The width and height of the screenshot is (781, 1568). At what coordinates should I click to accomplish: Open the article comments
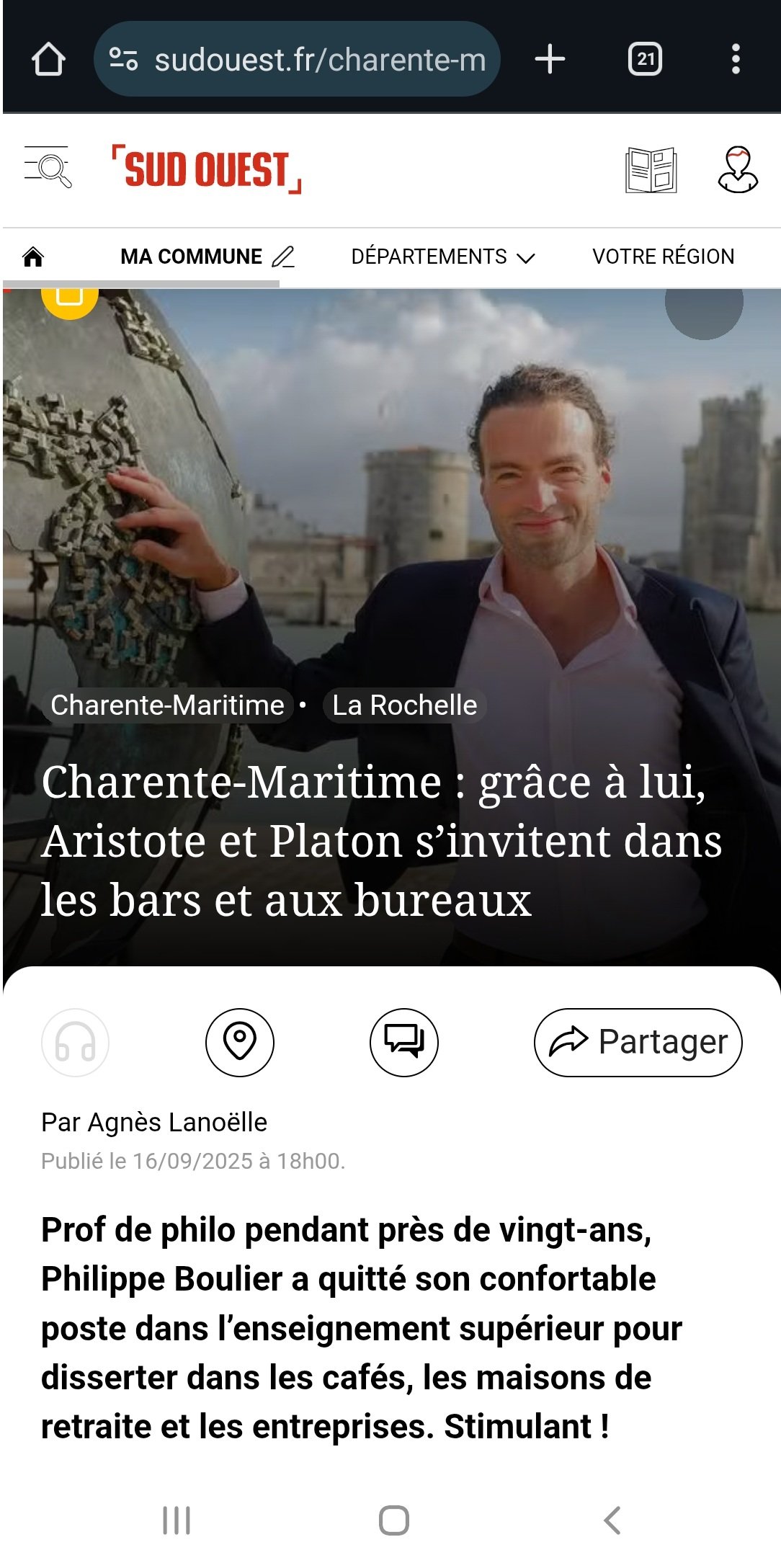point(404,1042)
